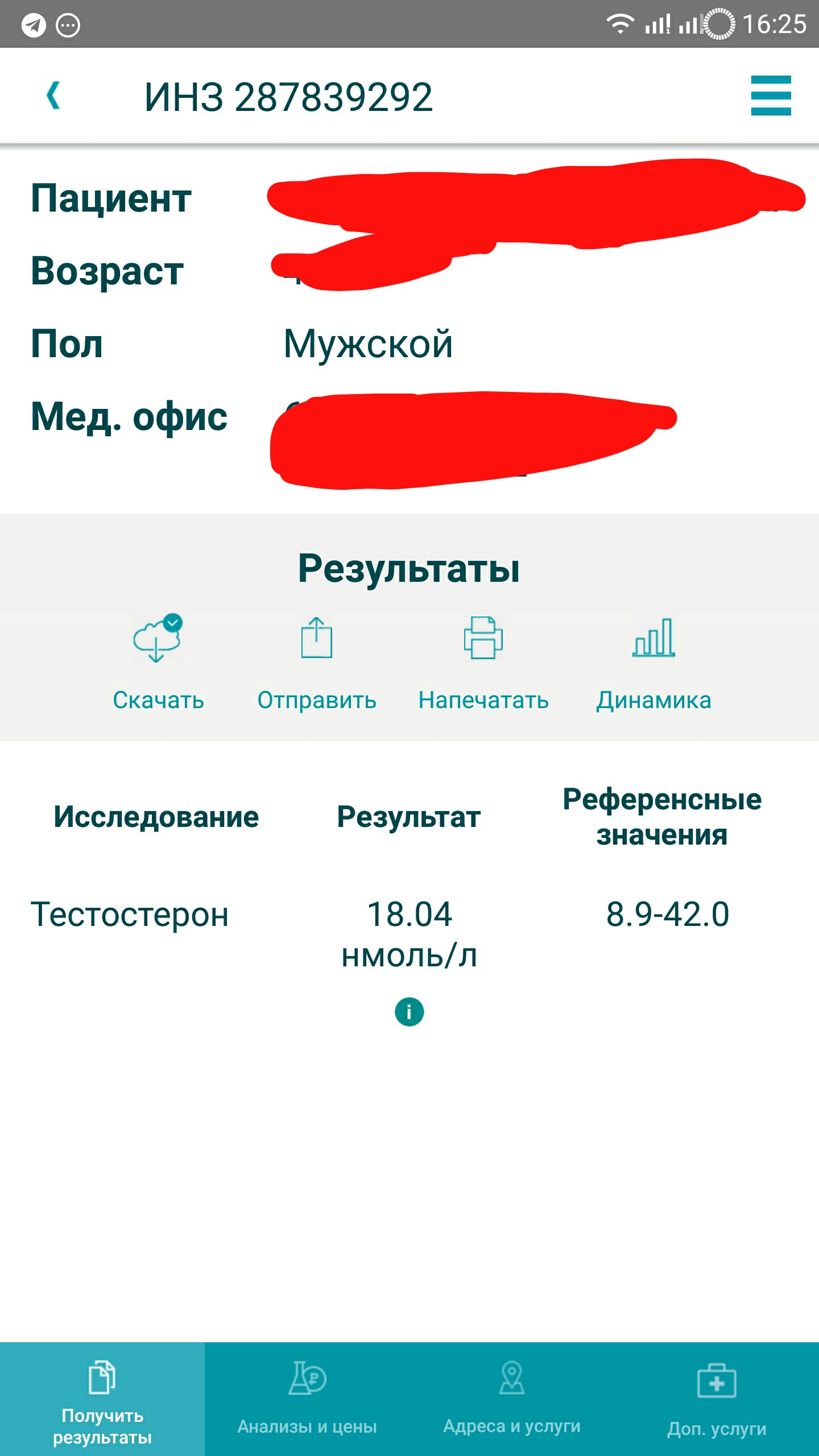Go back using the top-left arrow
The image size is (819, 1456).
click(53, 96)
